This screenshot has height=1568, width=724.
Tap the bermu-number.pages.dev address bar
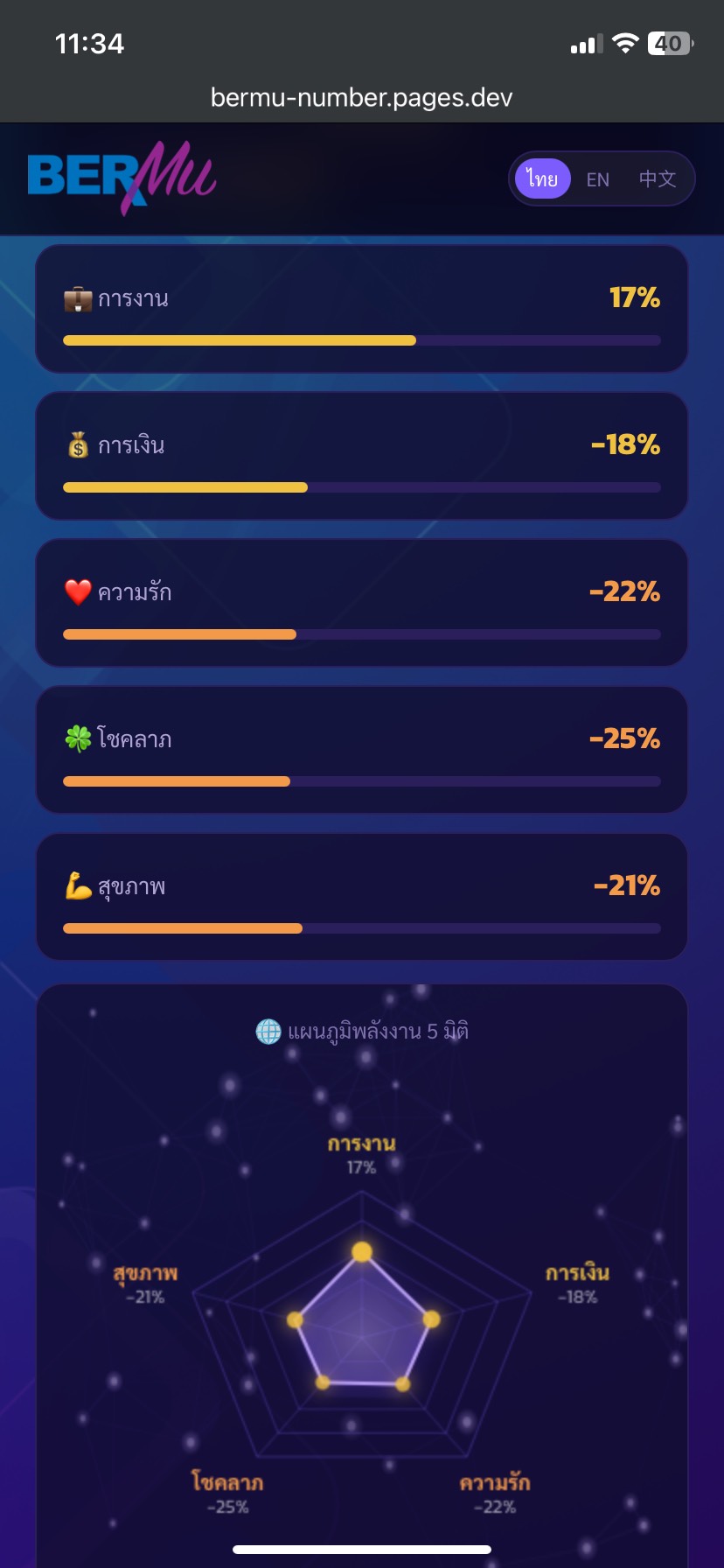[362, 97]
